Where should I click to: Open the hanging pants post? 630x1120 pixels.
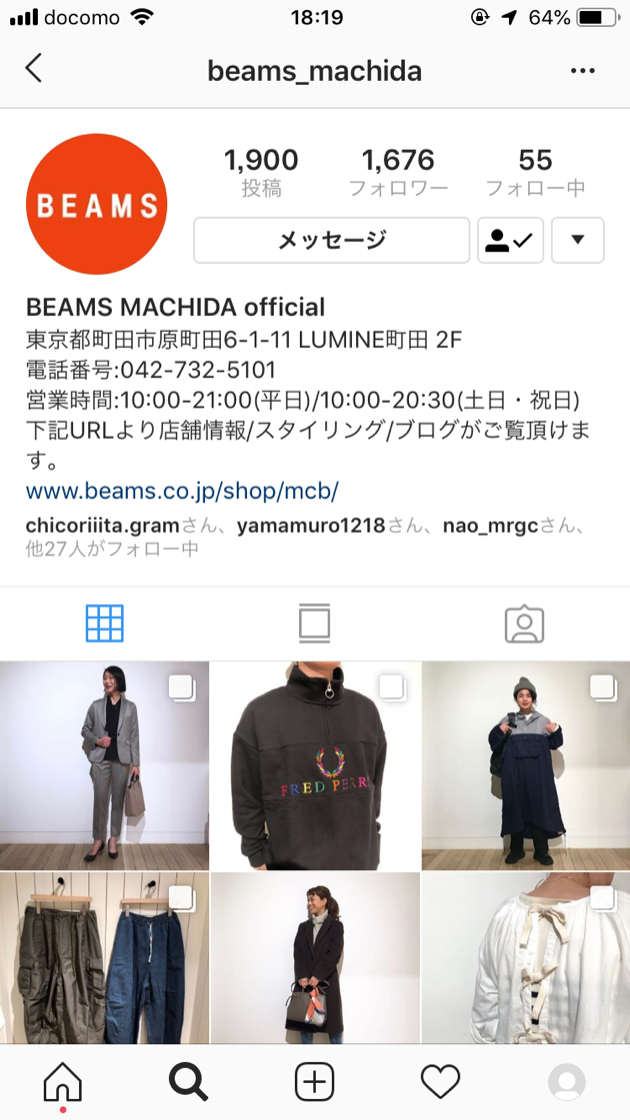pyautogui.click(x=104, y=958)
